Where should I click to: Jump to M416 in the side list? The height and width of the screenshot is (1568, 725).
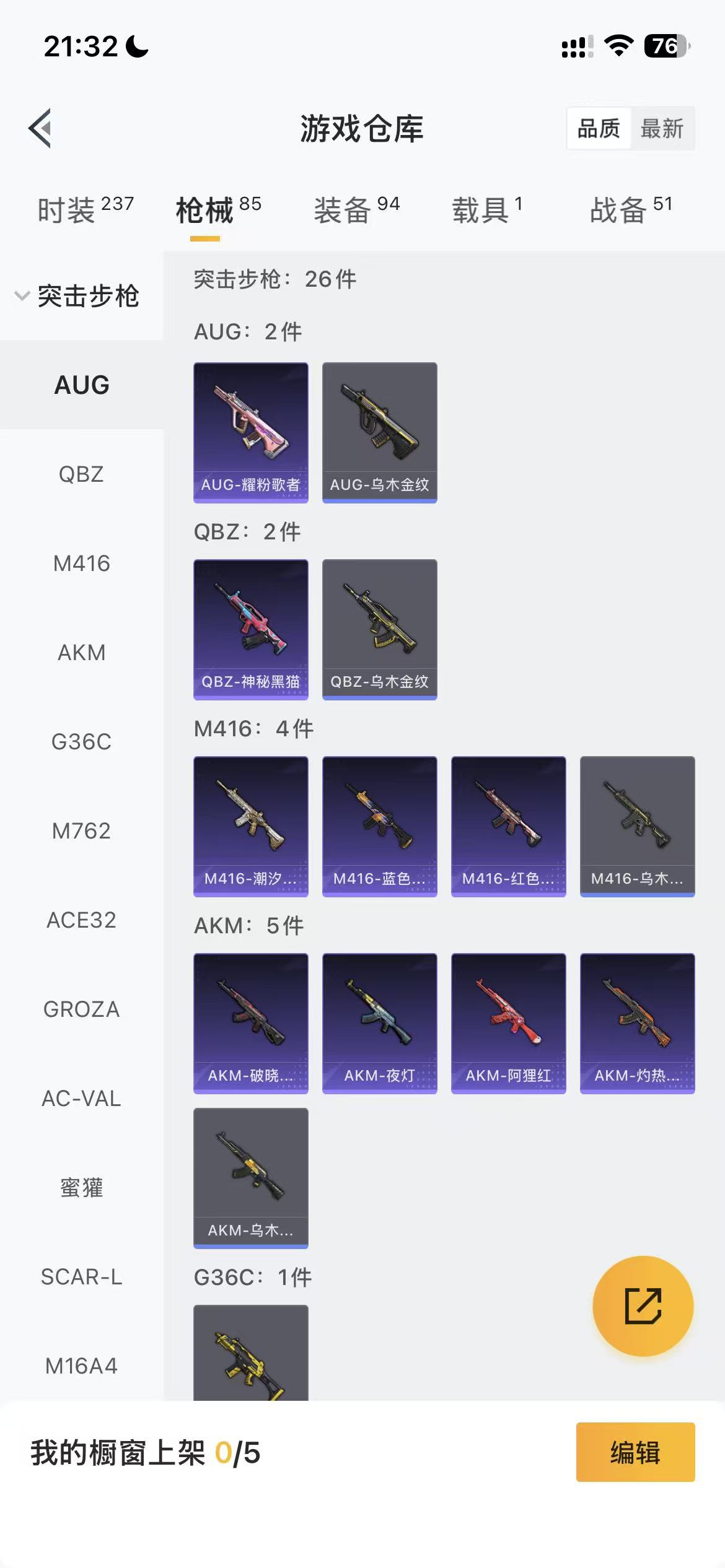point(81,564)
